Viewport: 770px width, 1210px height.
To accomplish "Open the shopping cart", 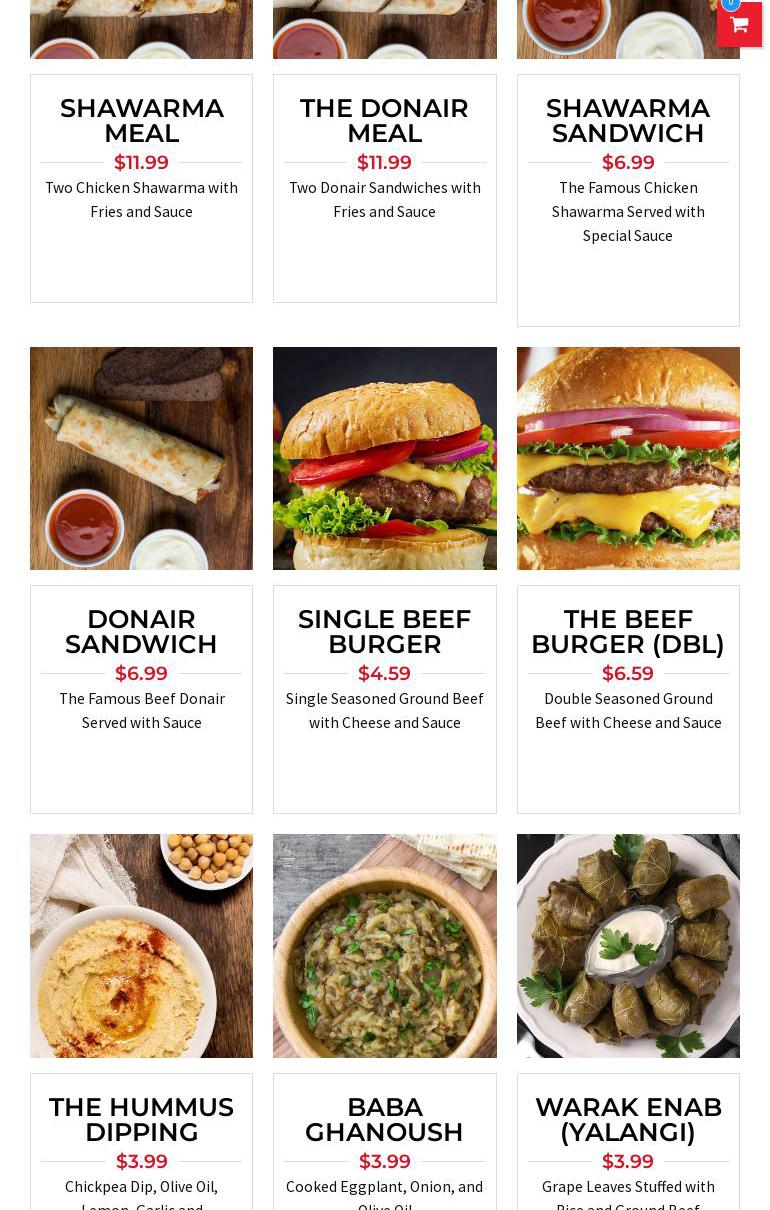I will 739,25.
